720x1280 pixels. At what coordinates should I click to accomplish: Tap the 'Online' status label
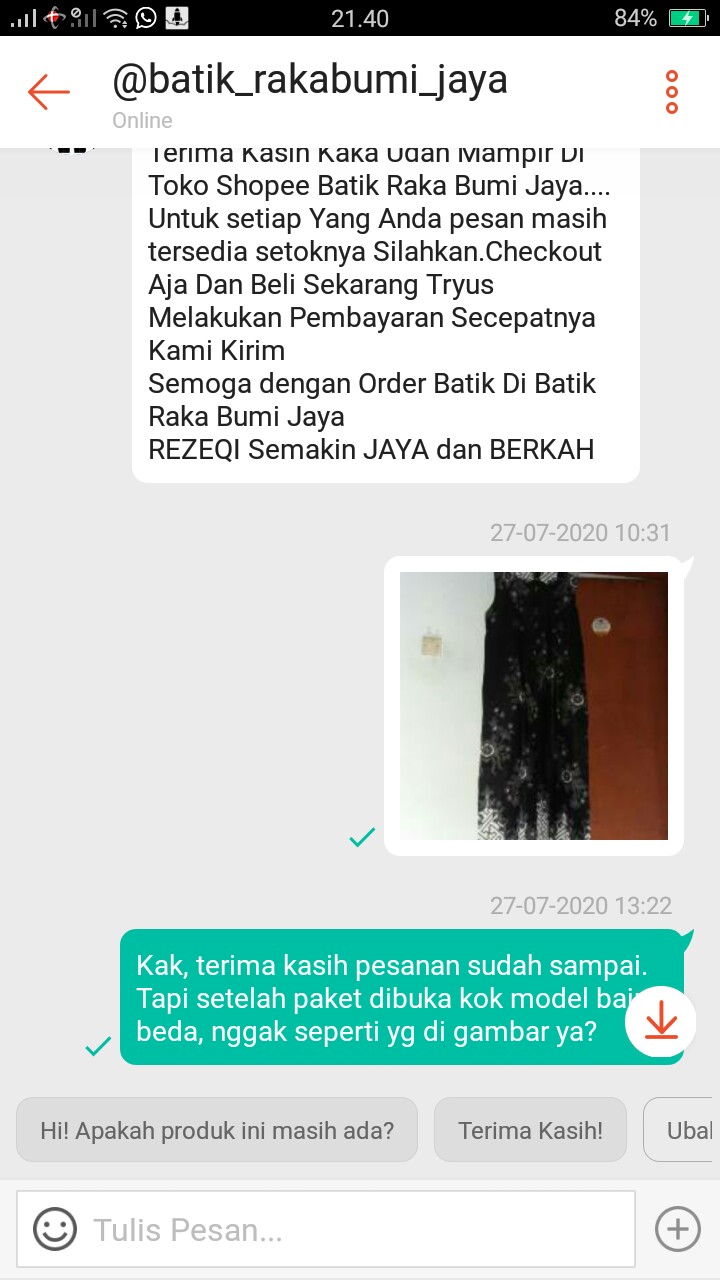(x=142, y=120)
